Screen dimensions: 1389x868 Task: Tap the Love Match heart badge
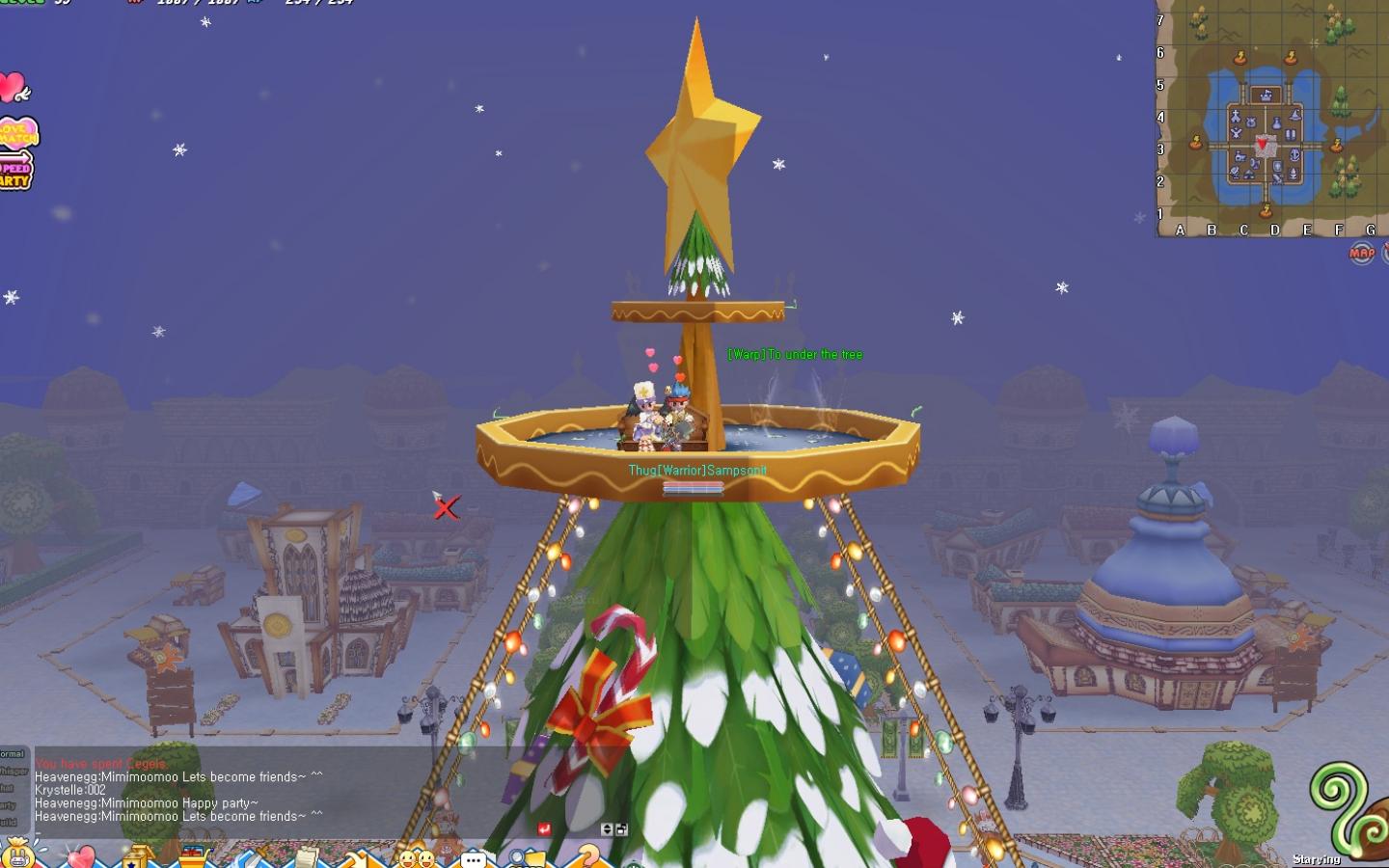(17, 133)
